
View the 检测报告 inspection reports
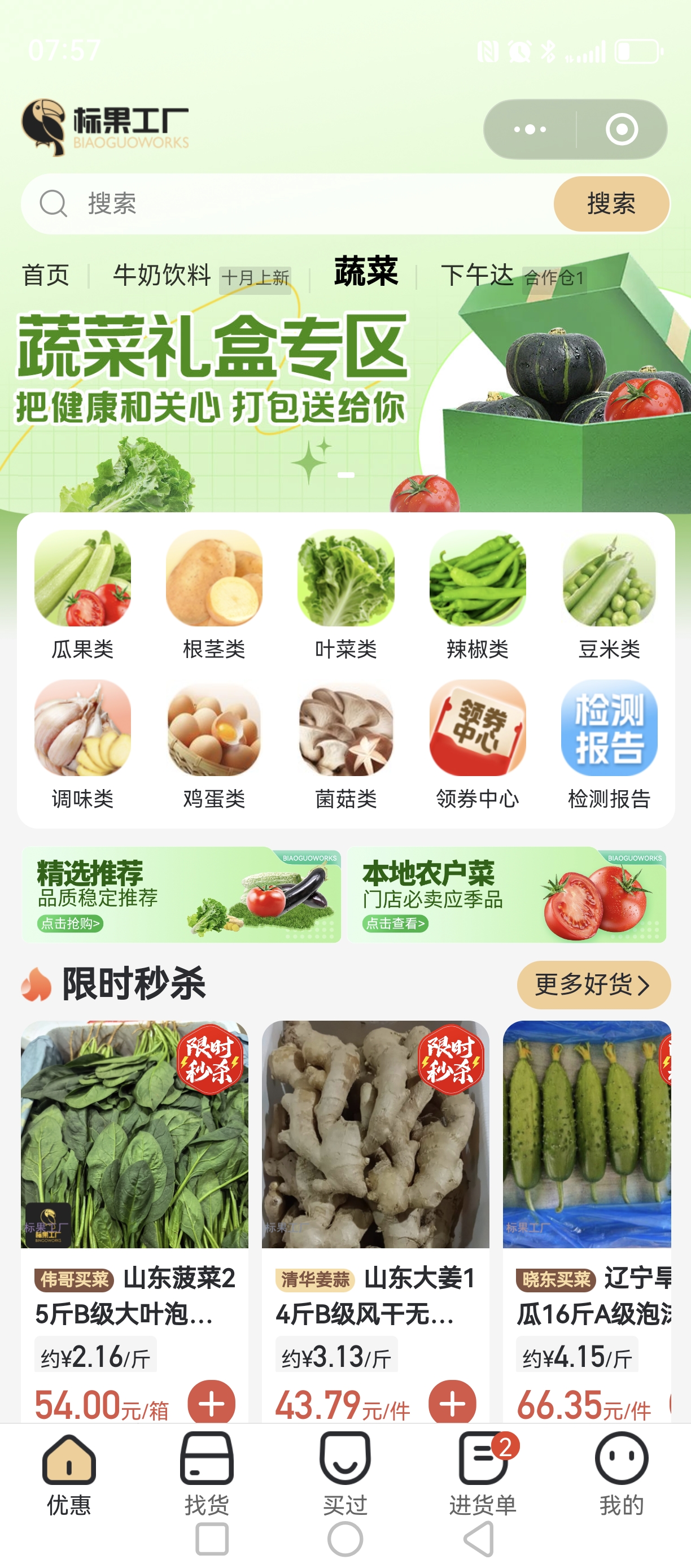(609, 744)
